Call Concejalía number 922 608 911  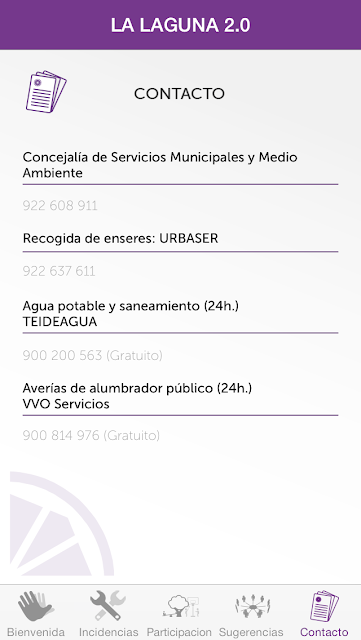click(60, 205)
